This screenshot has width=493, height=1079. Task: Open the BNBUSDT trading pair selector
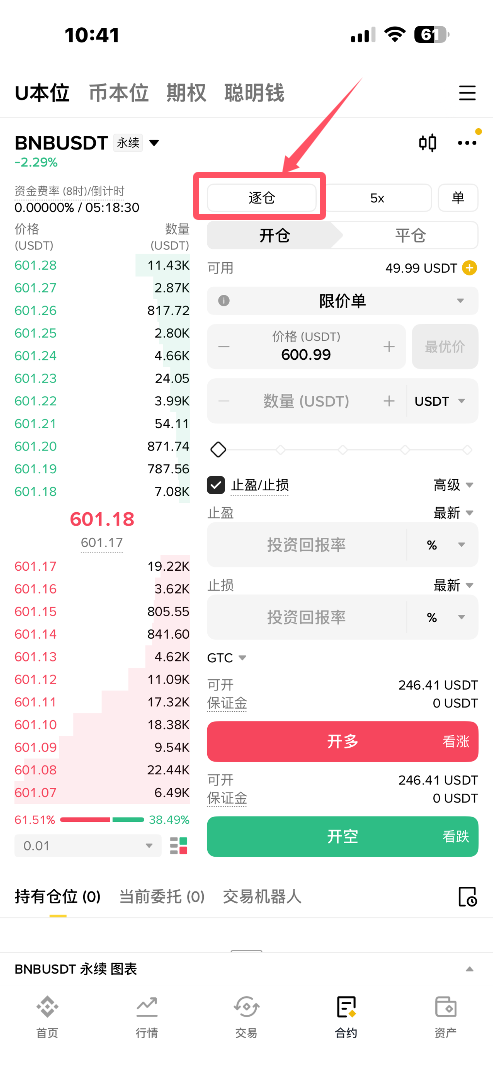click(87, 143)
